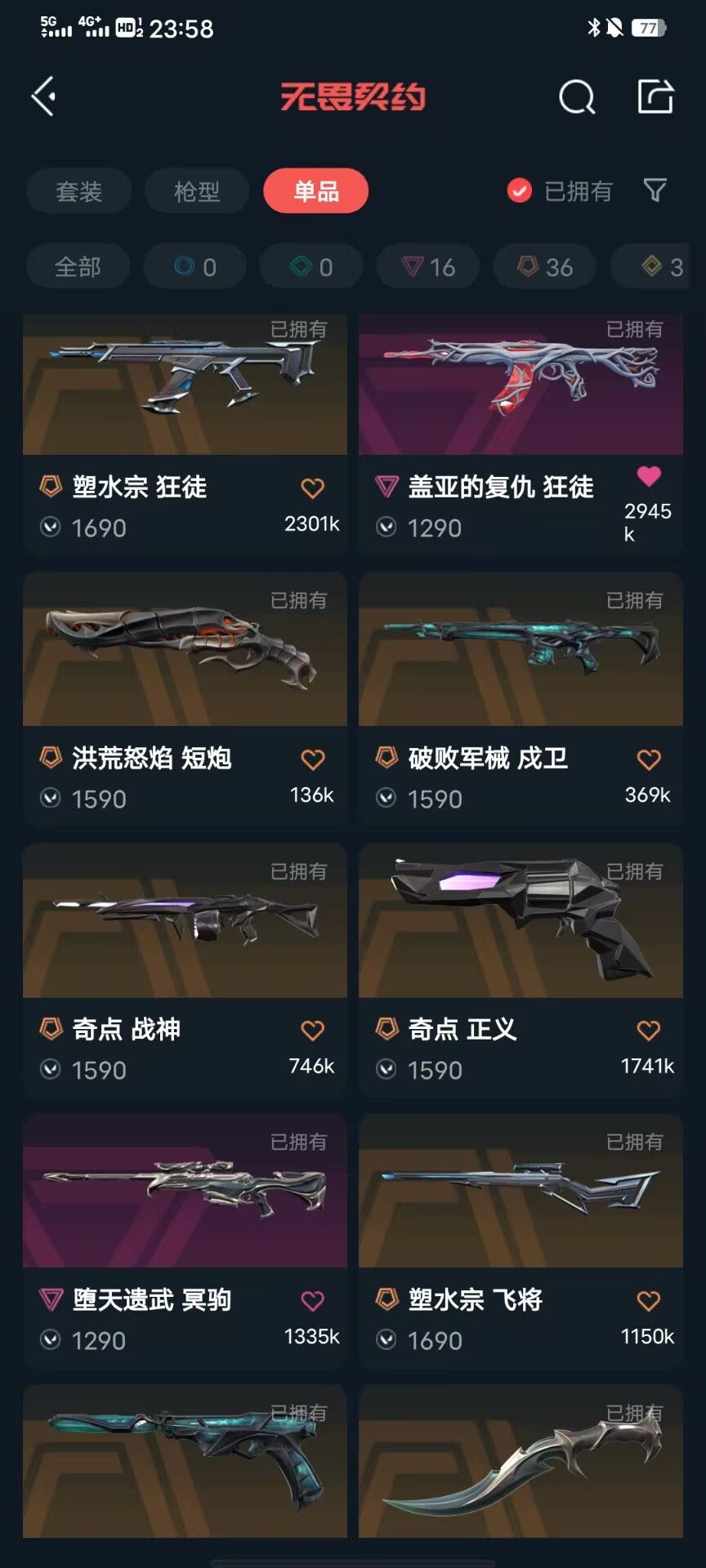Go back using the top-left arrow
This screenshot has height=1568, width=706.
[44, 96]
